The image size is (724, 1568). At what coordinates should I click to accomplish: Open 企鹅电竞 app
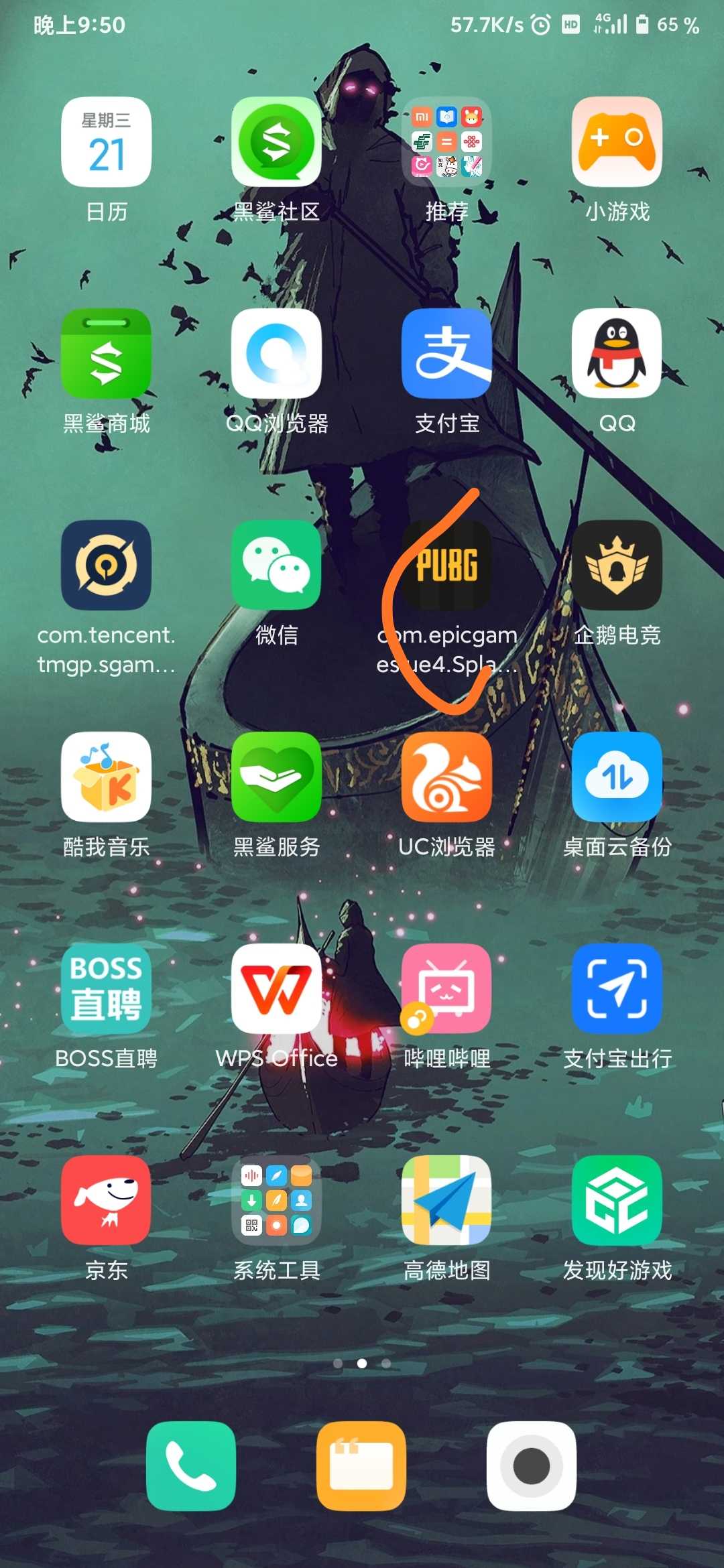point(617,566)
